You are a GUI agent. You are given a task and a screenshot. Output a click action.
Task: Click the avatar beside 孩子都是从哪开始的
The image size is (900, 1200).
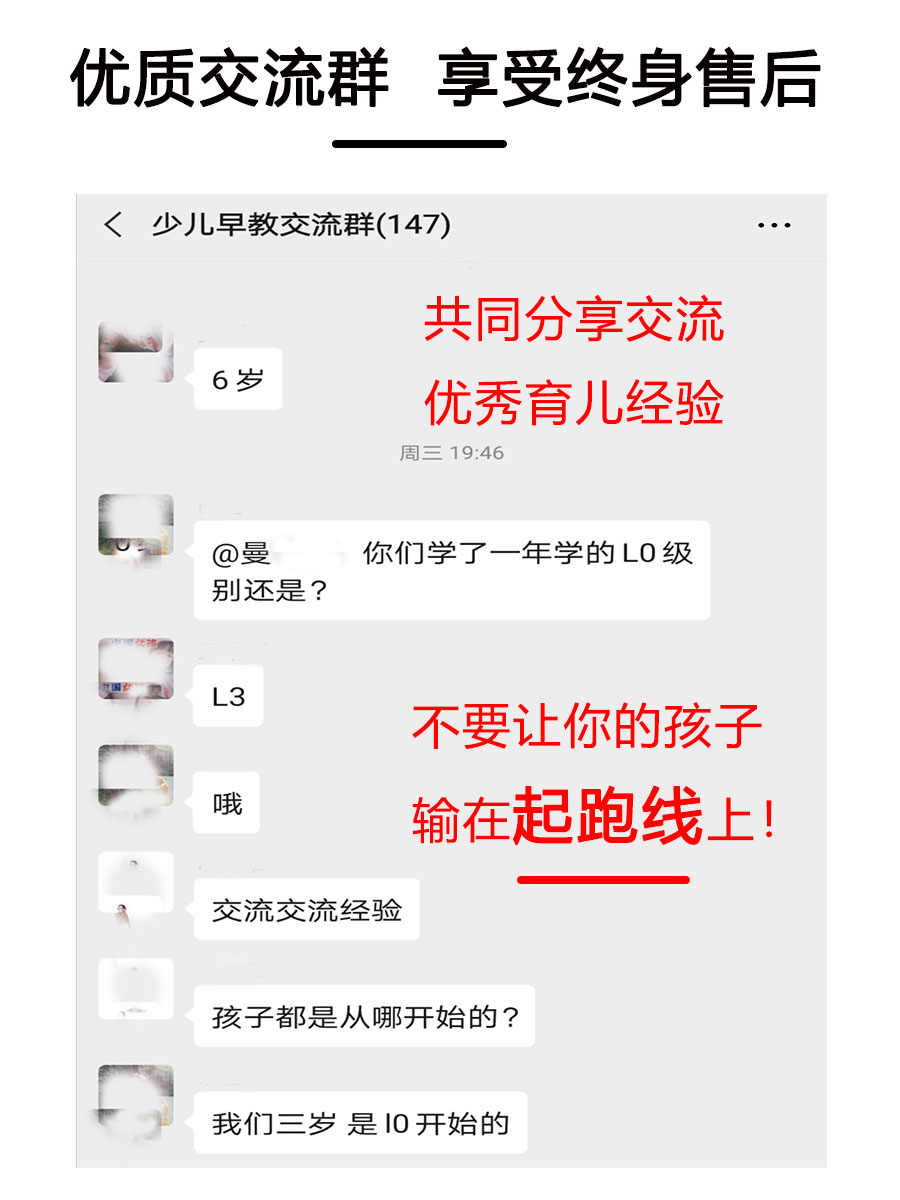coord(137,988)
